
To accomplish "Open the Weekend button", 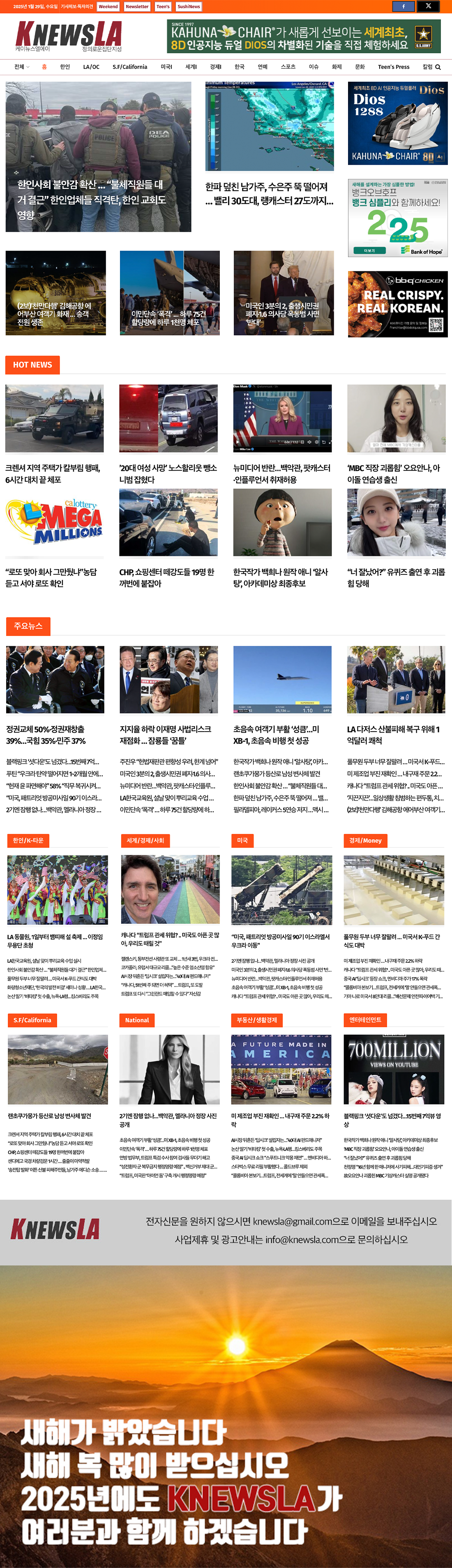I will [108, 7].
